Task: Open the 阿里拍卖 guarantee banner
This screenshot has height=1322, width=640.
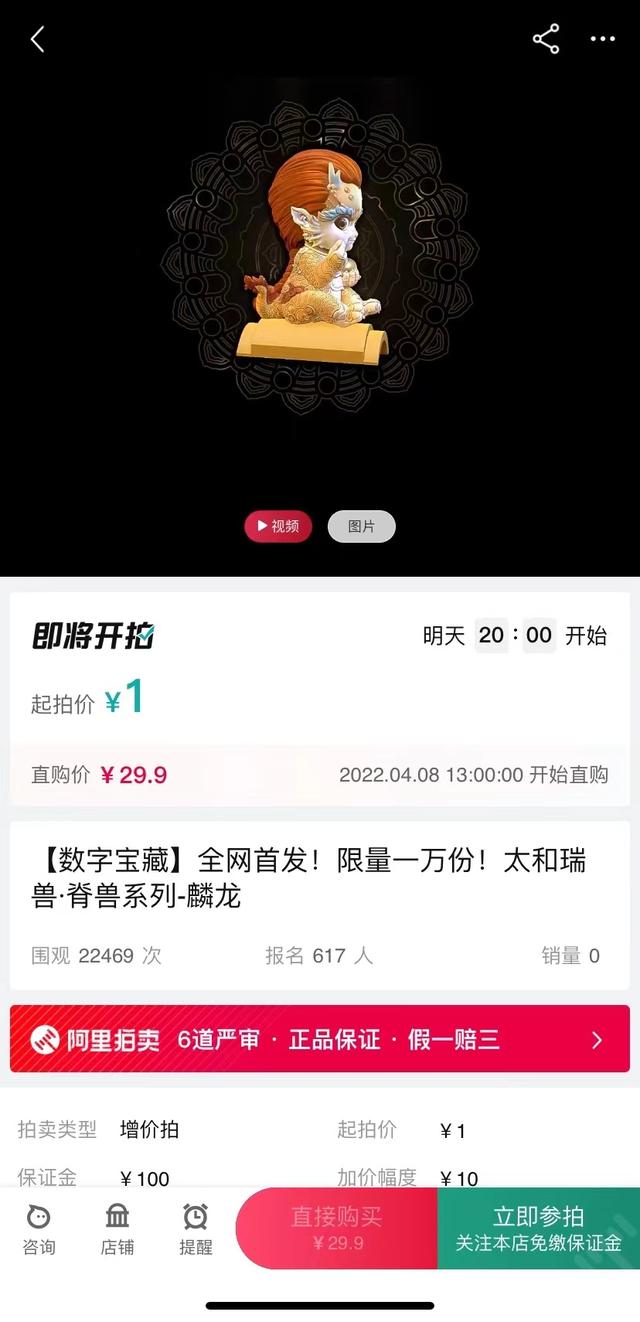Action: [320, 1039]
